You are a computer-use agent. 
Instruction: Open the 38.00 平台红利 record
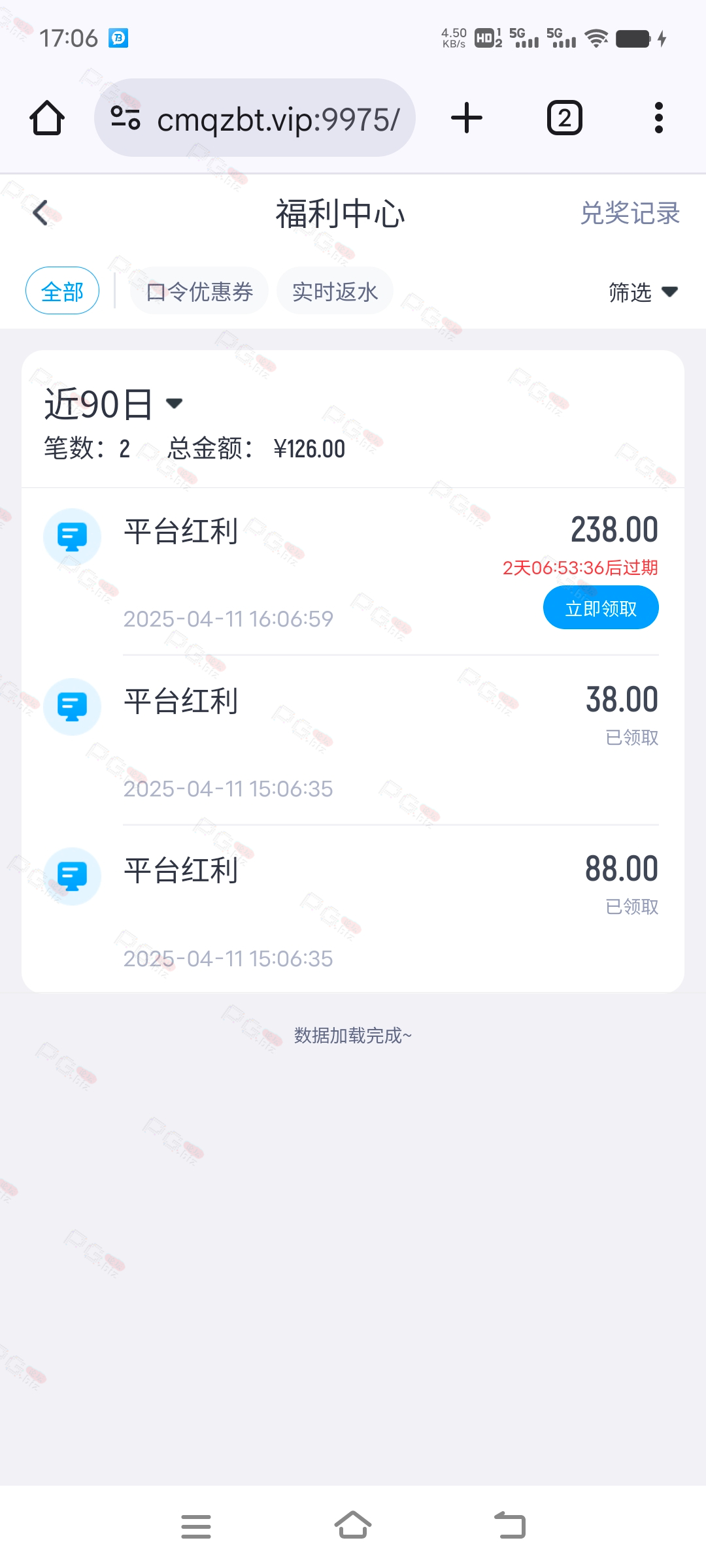[x=353, y=741]
